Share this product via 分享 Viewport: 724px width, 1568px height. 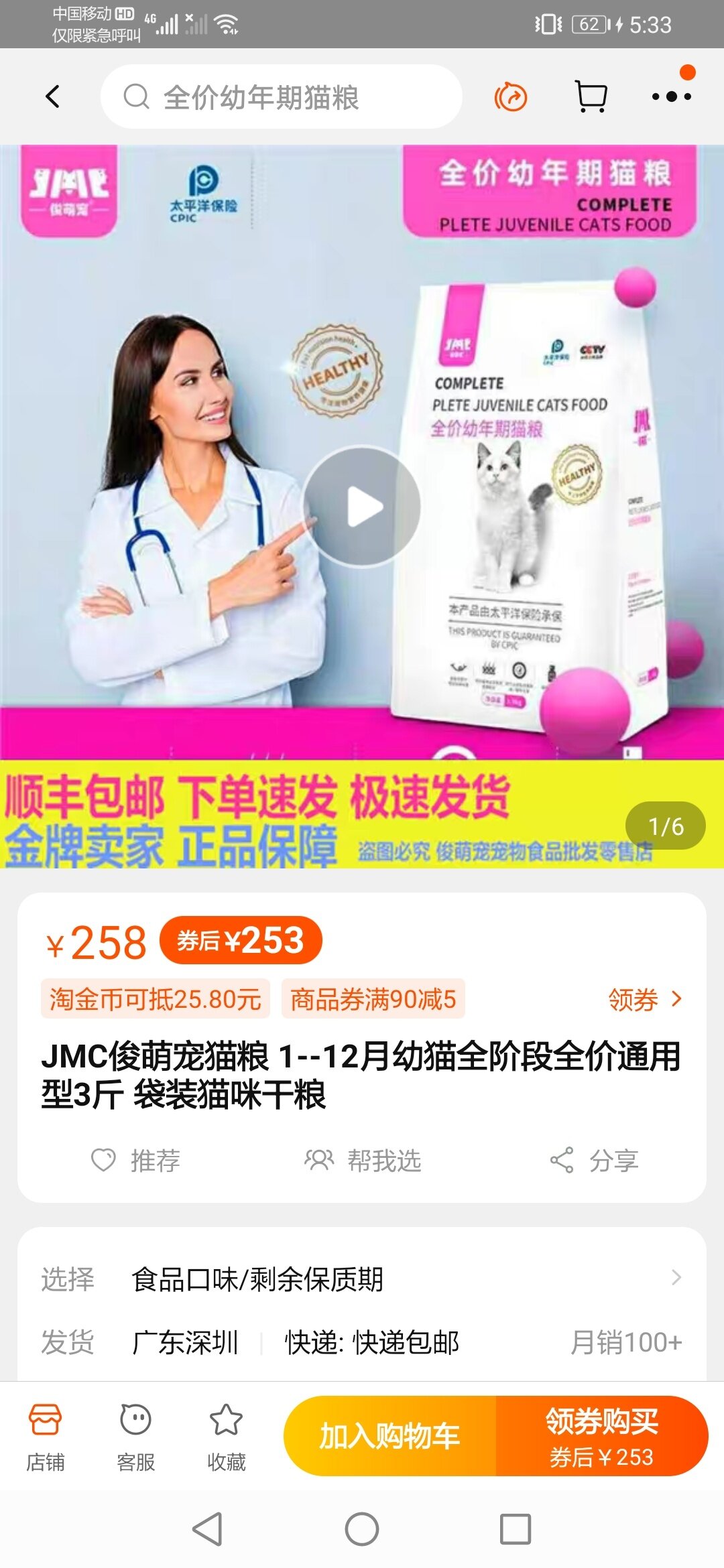pyautogui.click(x=594, y=1160)
